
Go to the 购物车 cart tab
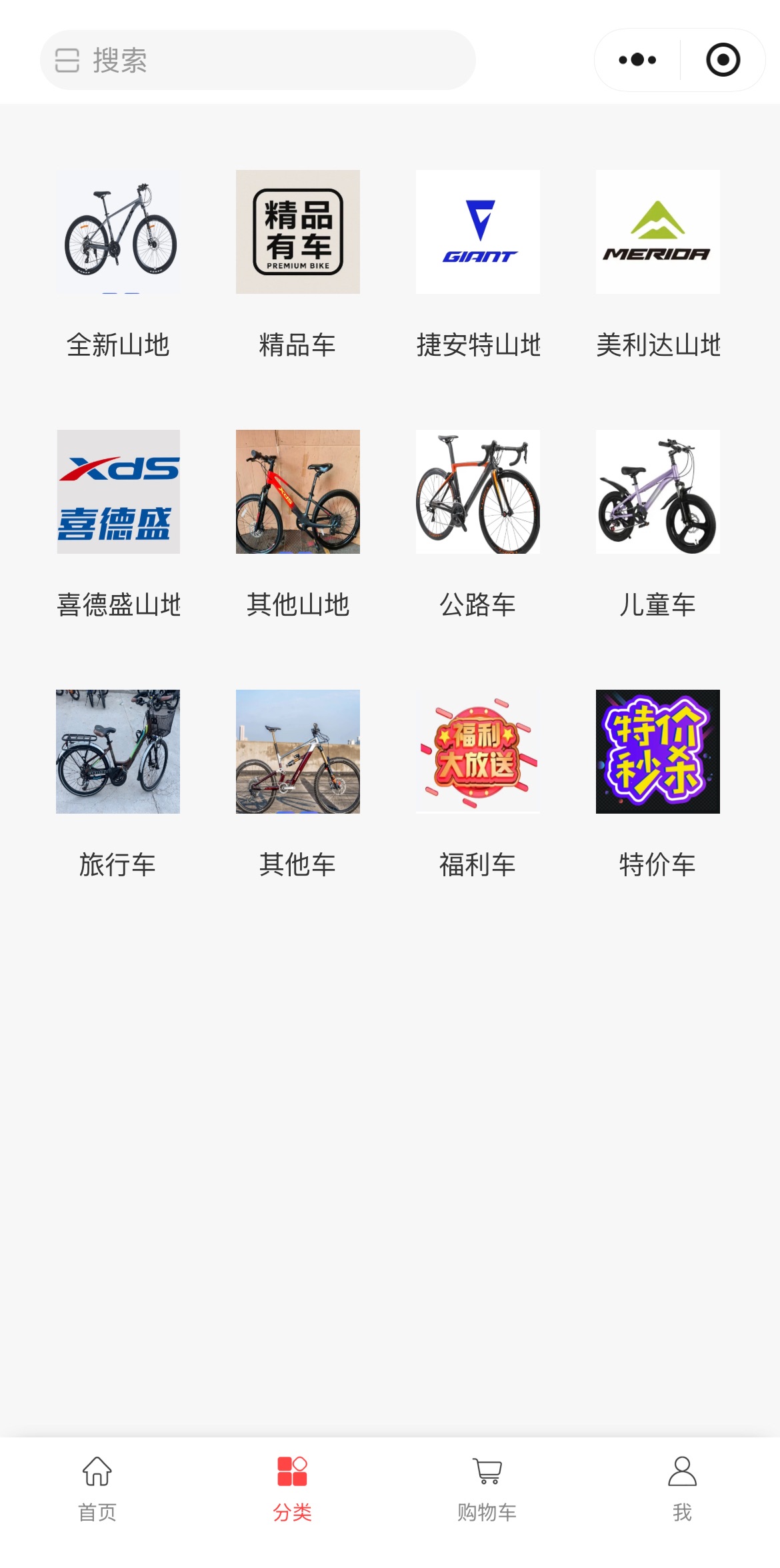(487, 1489)
